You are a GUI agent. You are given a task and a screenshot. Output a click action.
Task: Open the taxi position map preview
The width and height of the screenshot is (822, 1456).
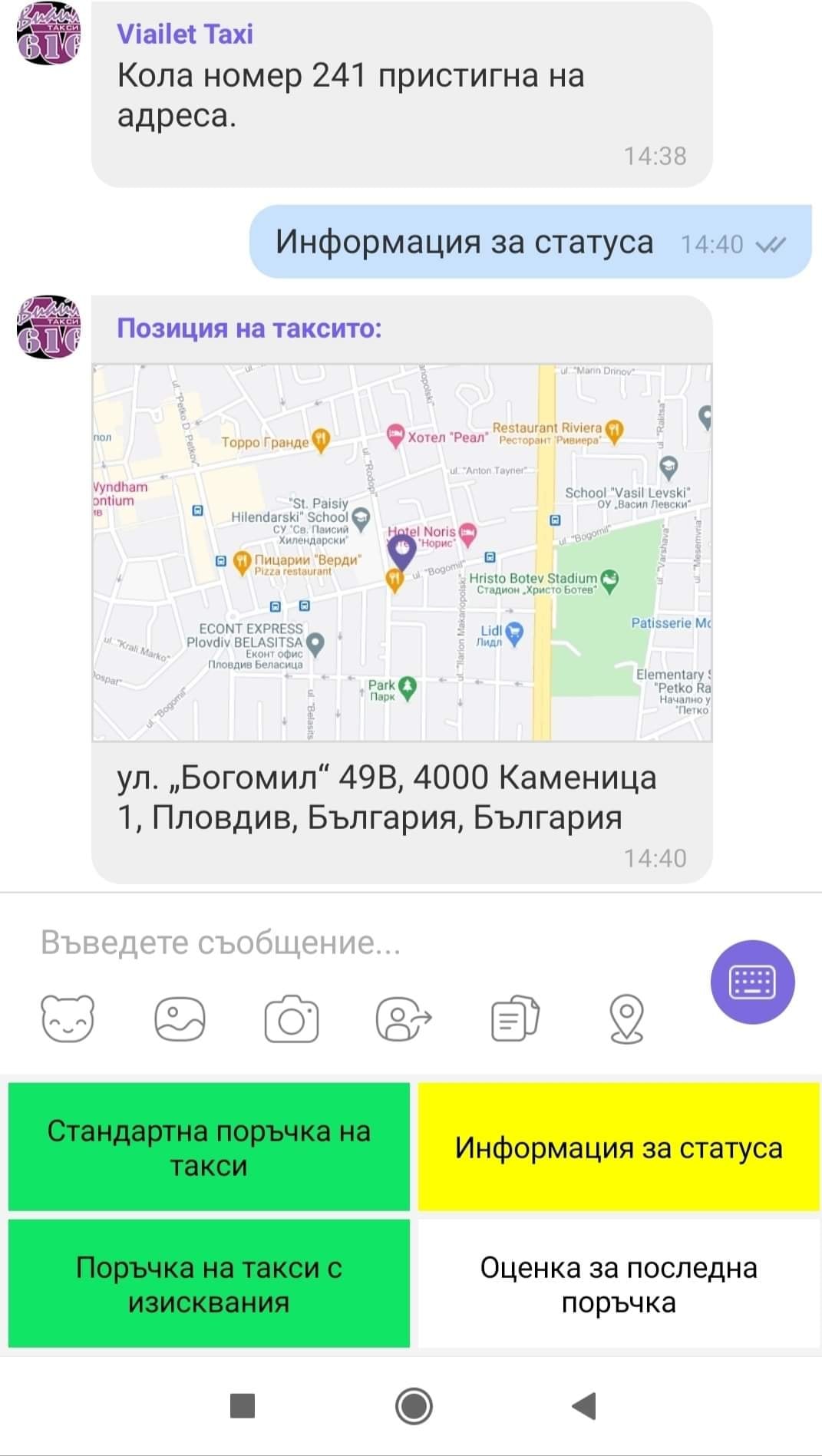[401, 553]
